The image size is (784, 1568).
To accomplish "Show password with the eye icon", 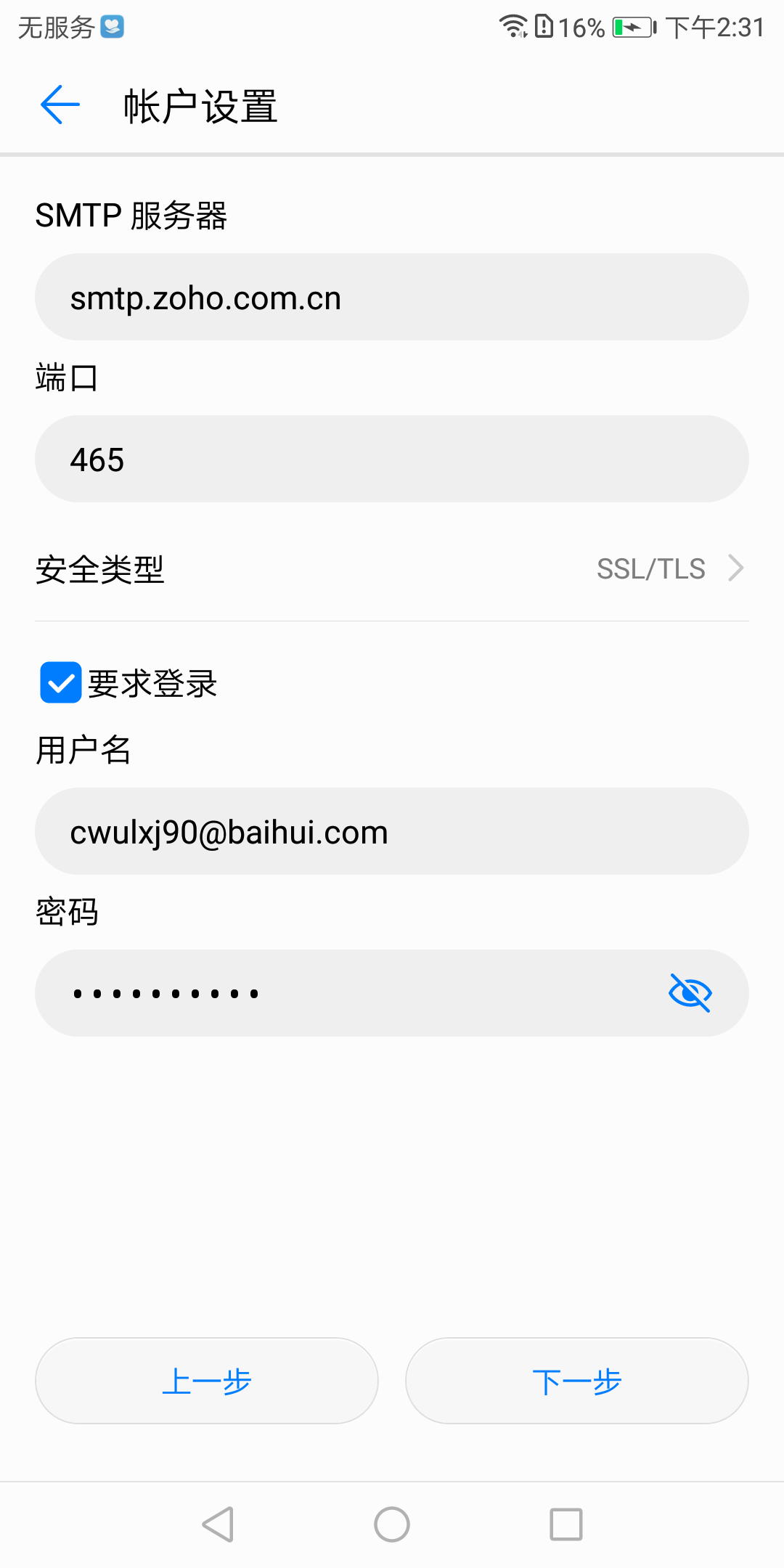I will click(x=690, y=993).
